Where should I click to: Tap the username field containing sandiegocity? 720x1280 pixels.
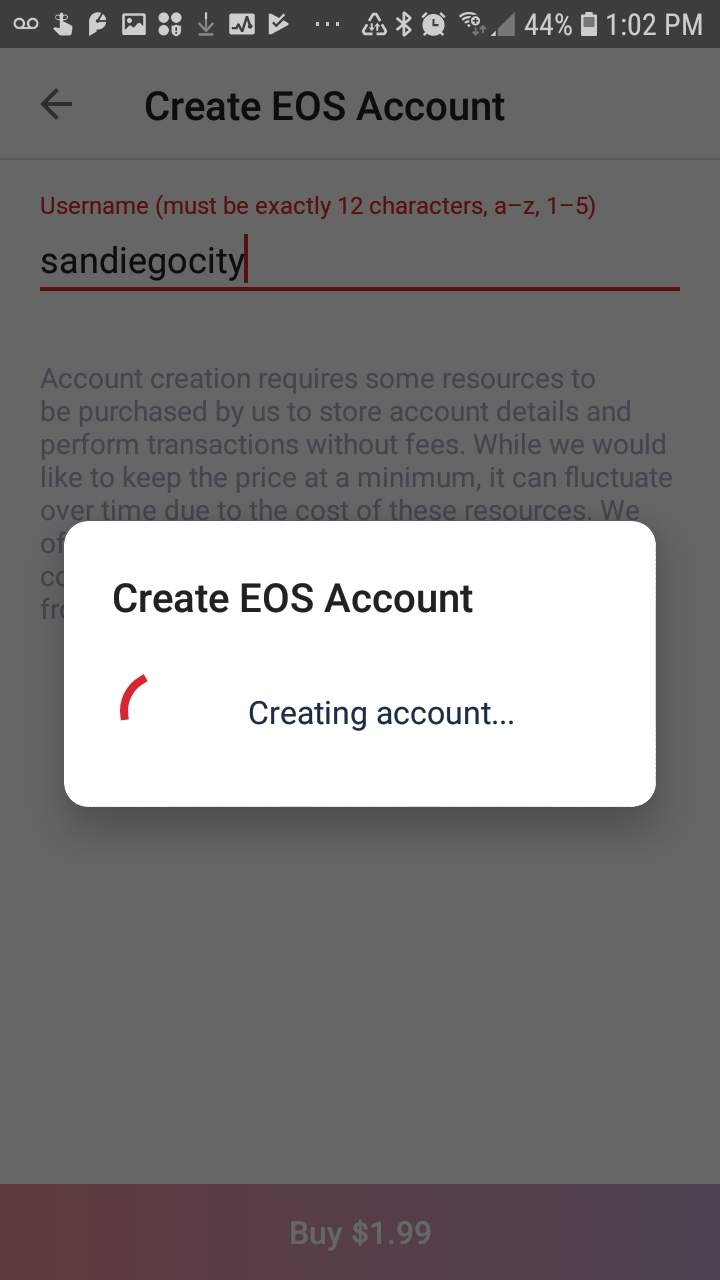pyautogui.click(x=360, y=262)
